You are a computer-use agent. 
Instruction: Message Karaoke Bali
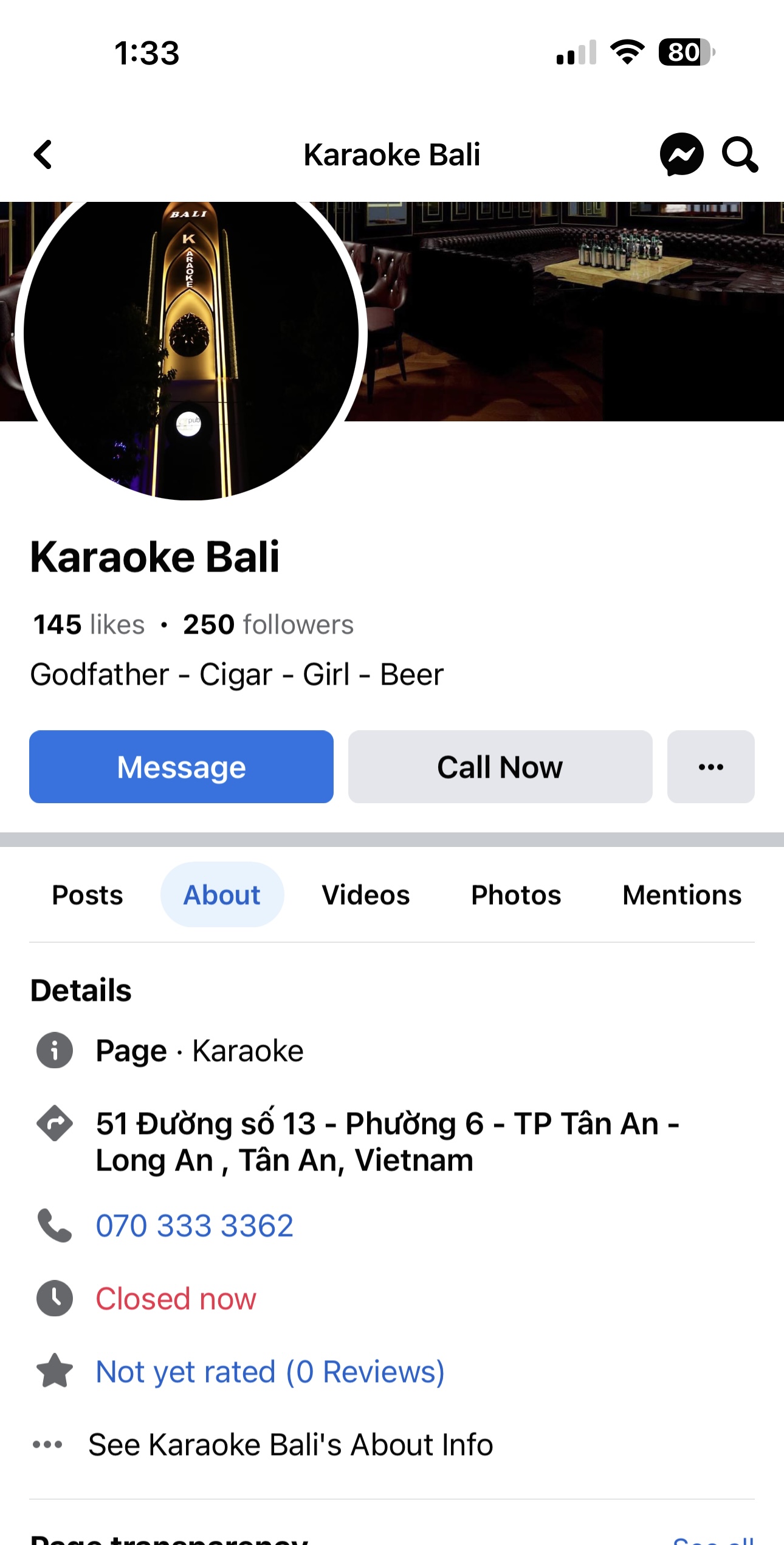tap(181, 767)
